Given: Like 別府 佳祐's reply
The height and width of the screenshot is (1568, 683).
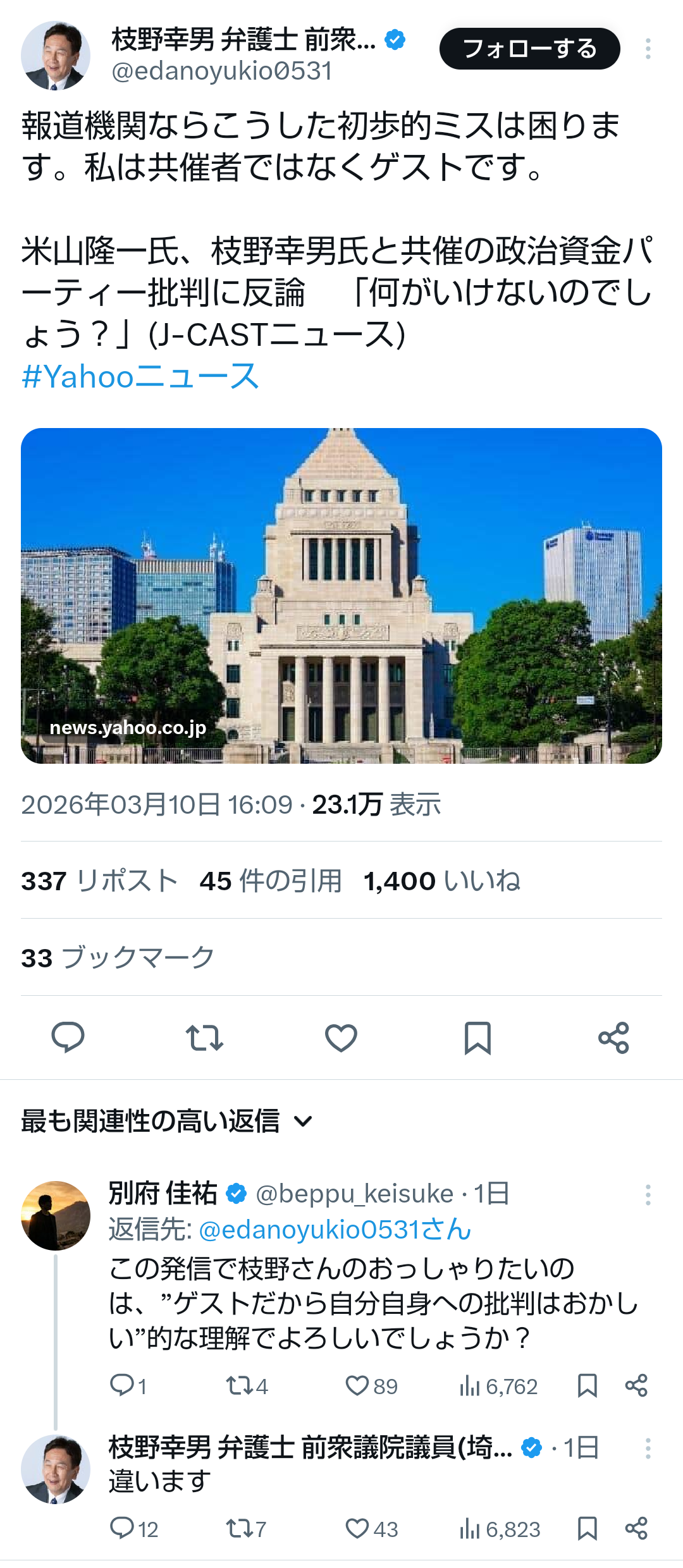Looking at the screenshot, I should click(x=357, y=1386).
